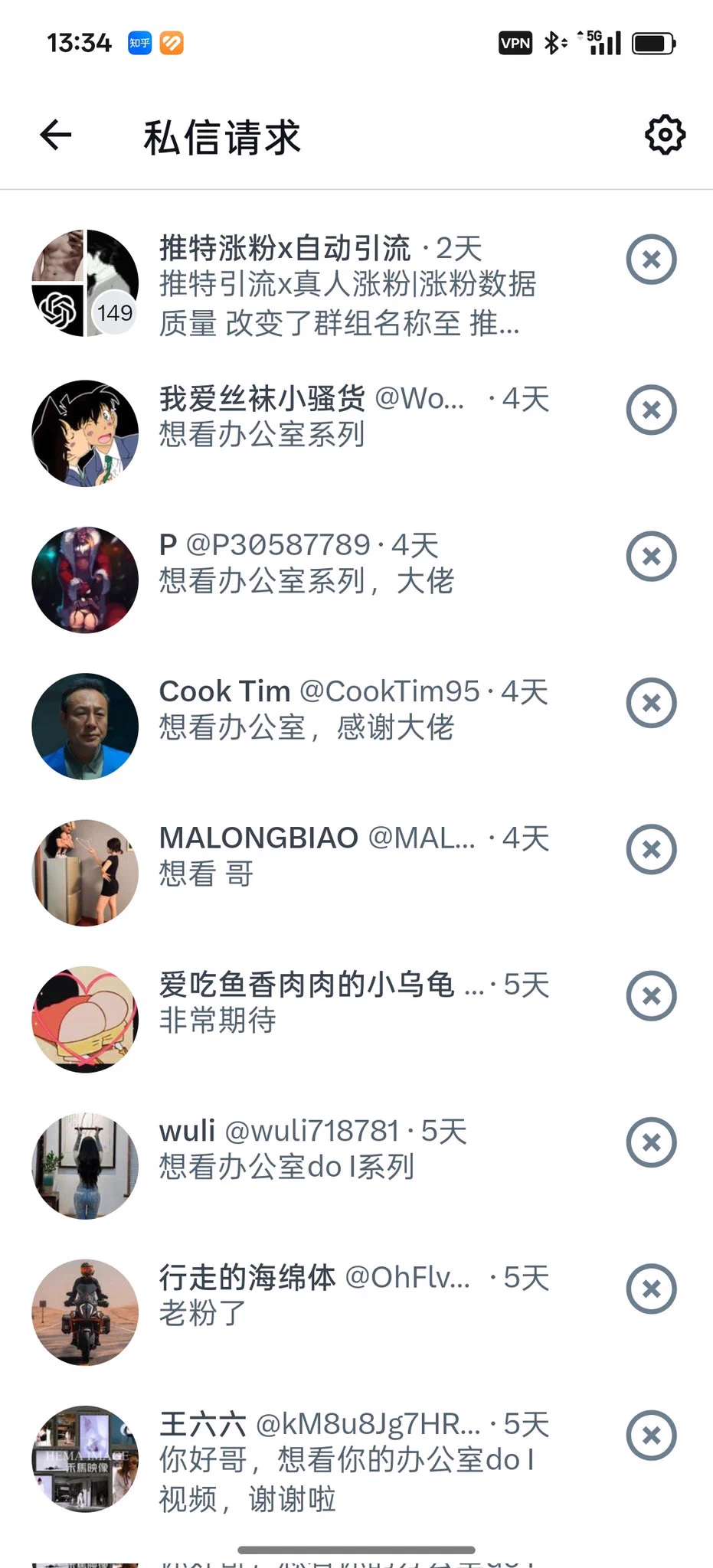Image resolution: width=713 pixels, height=1568 pixels.
Task: Open the request from 王六六
Action: [345, 1460]
